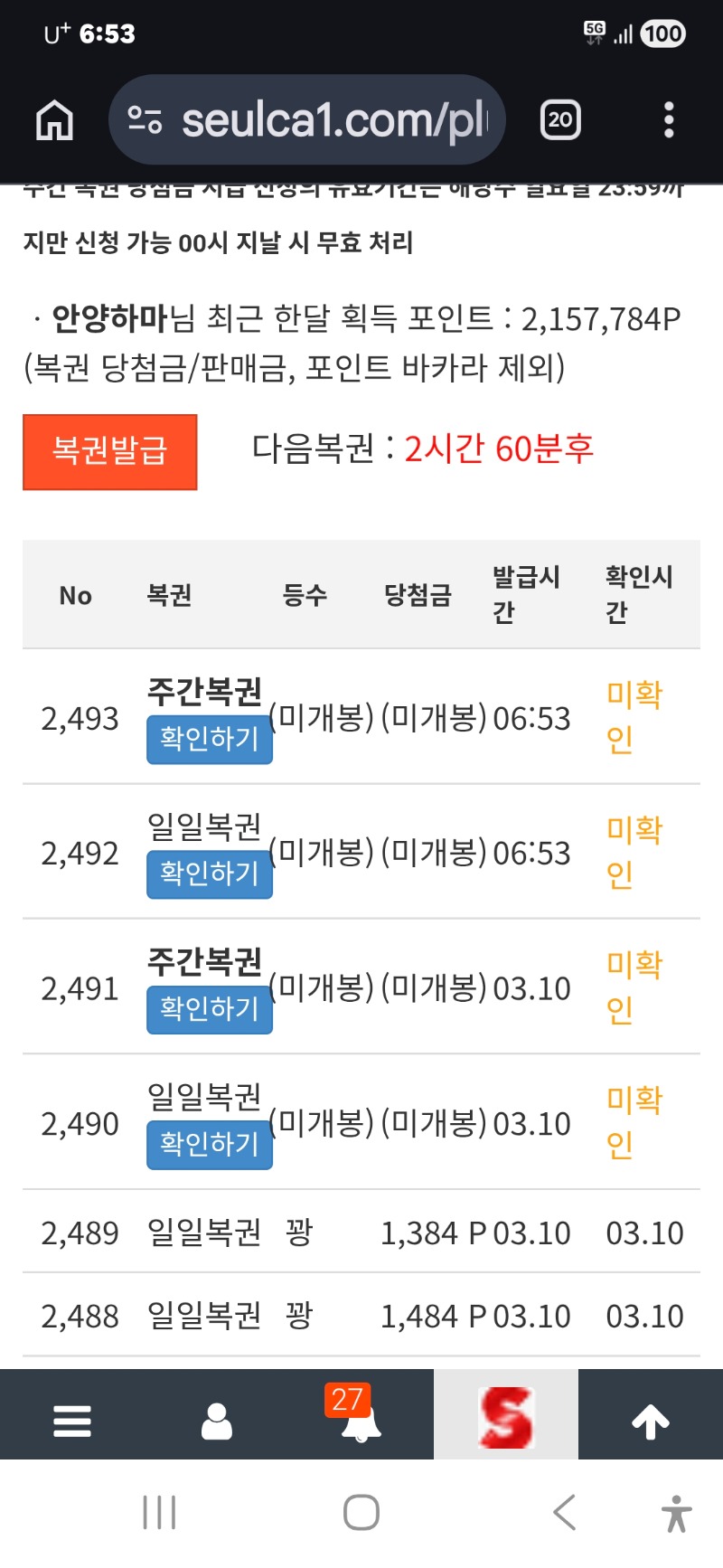
Task: Open the user profile icon
Action: (217, 1421)
